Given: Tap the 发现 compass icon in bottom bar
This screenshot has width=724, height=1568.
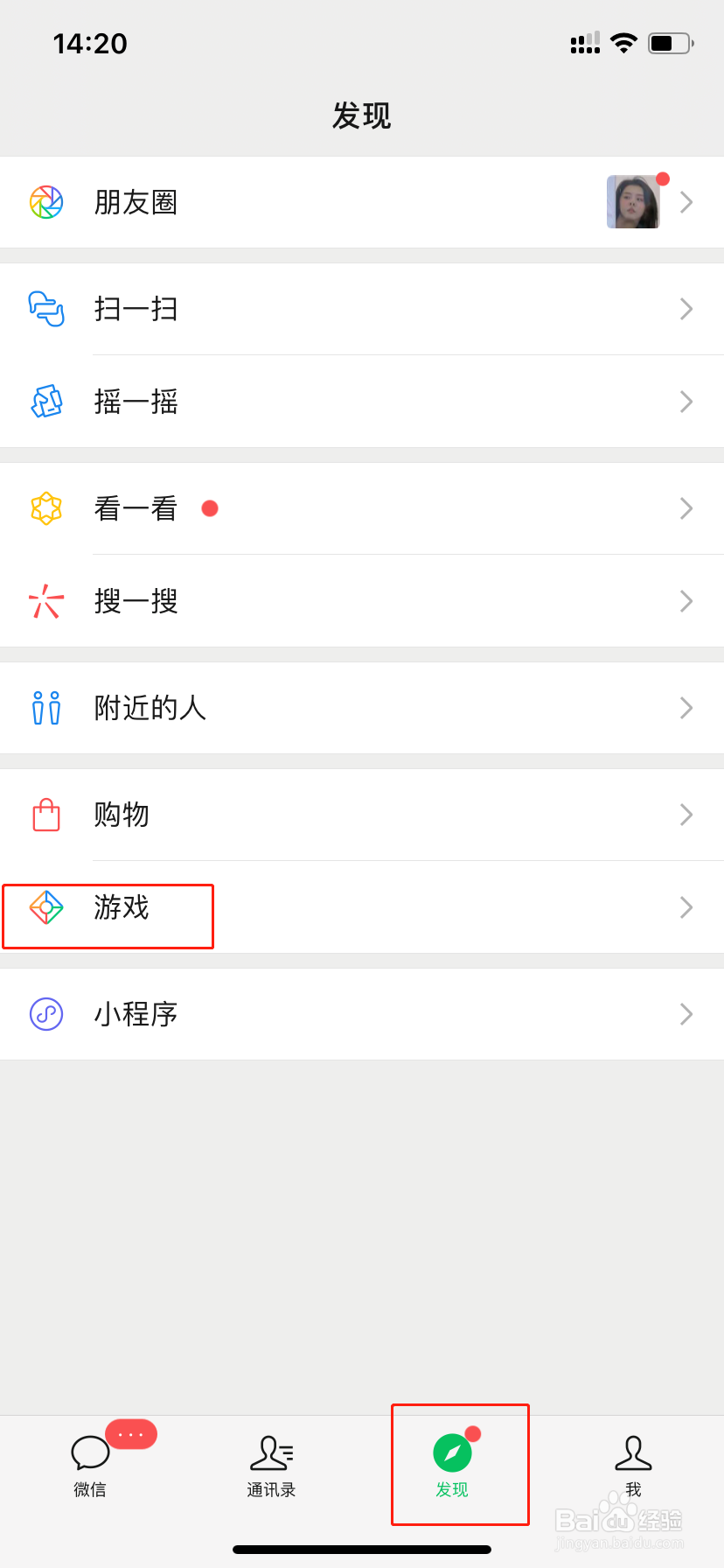Looking at the screenshot, I should coord(452,1452).
